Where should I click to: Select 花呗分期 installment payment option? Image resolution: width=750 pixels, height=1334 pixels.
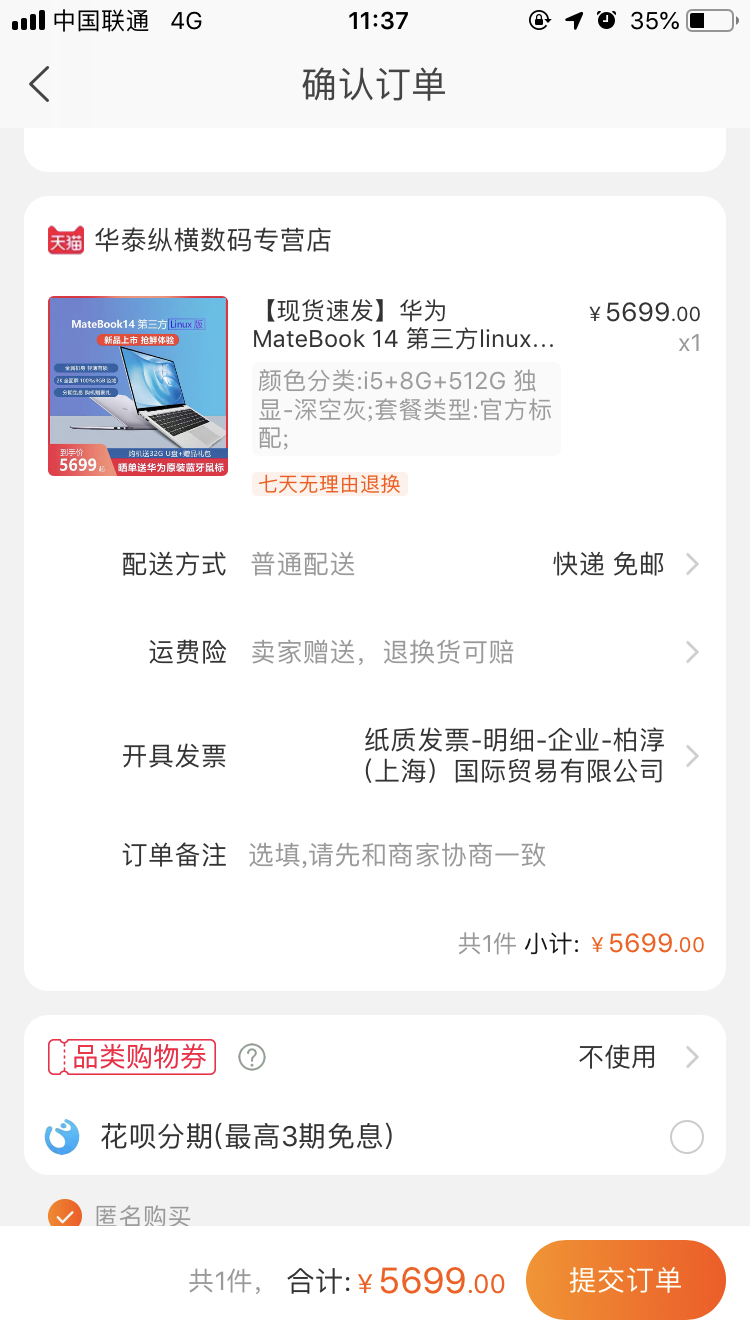click(686, 1137)
